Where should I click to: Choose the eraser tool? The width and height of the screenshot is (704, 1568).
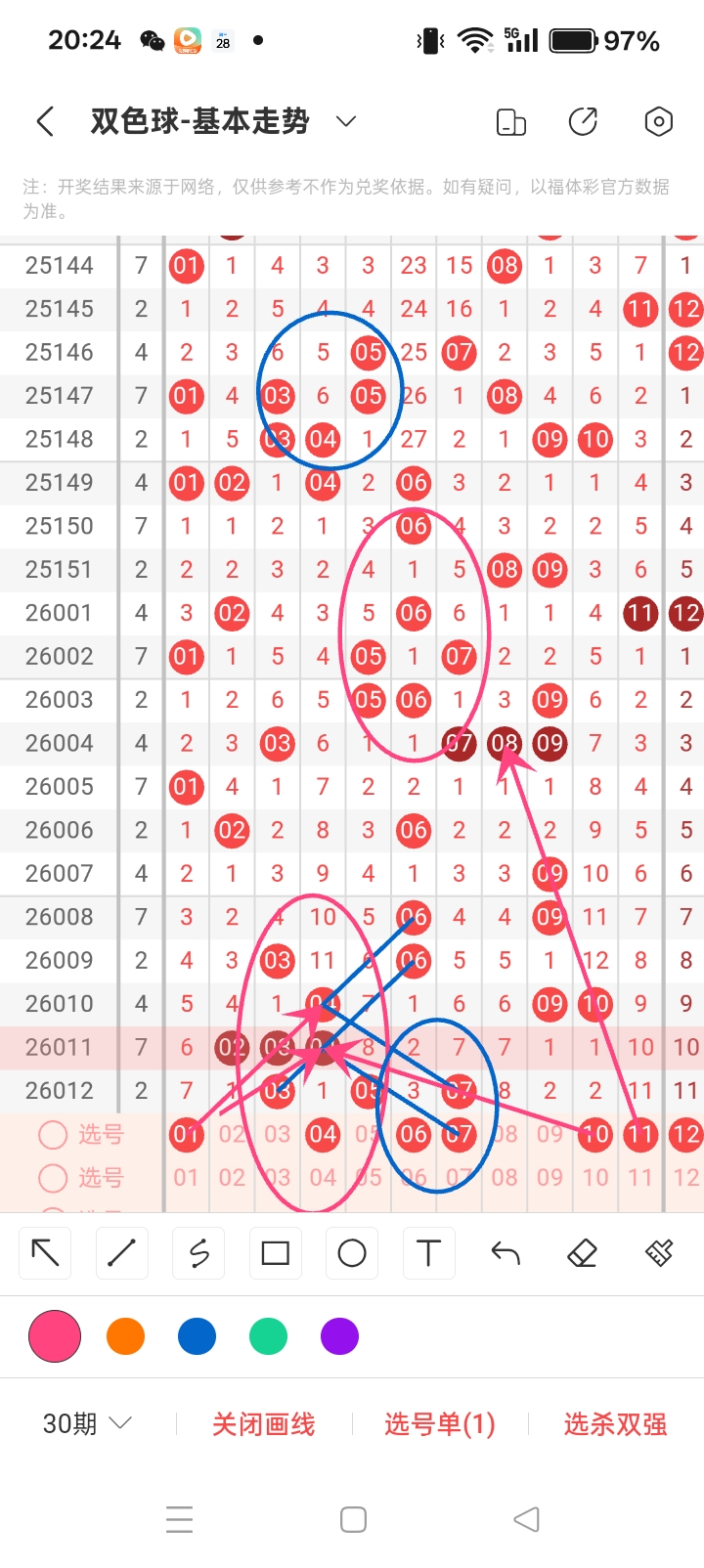(582, 1252)
